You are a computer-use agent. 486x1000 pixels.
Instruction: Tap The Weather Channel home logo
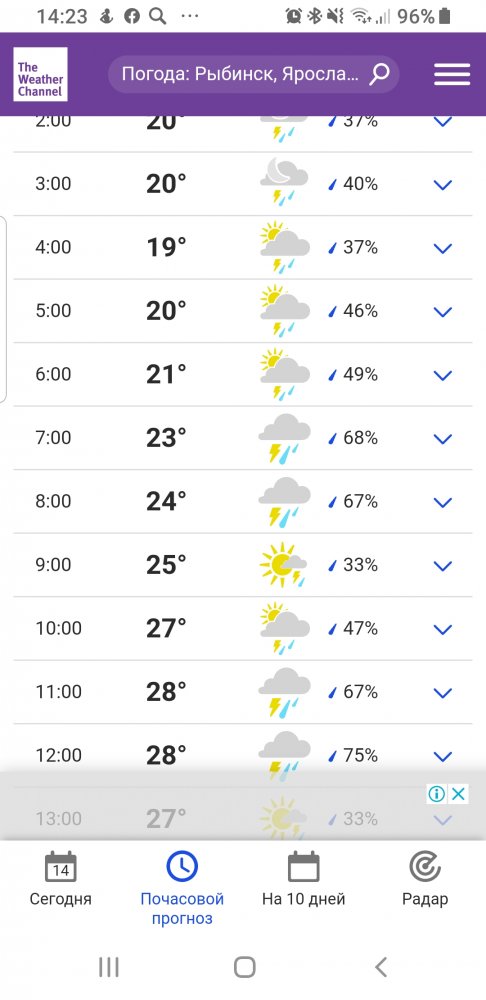point(40,75)
